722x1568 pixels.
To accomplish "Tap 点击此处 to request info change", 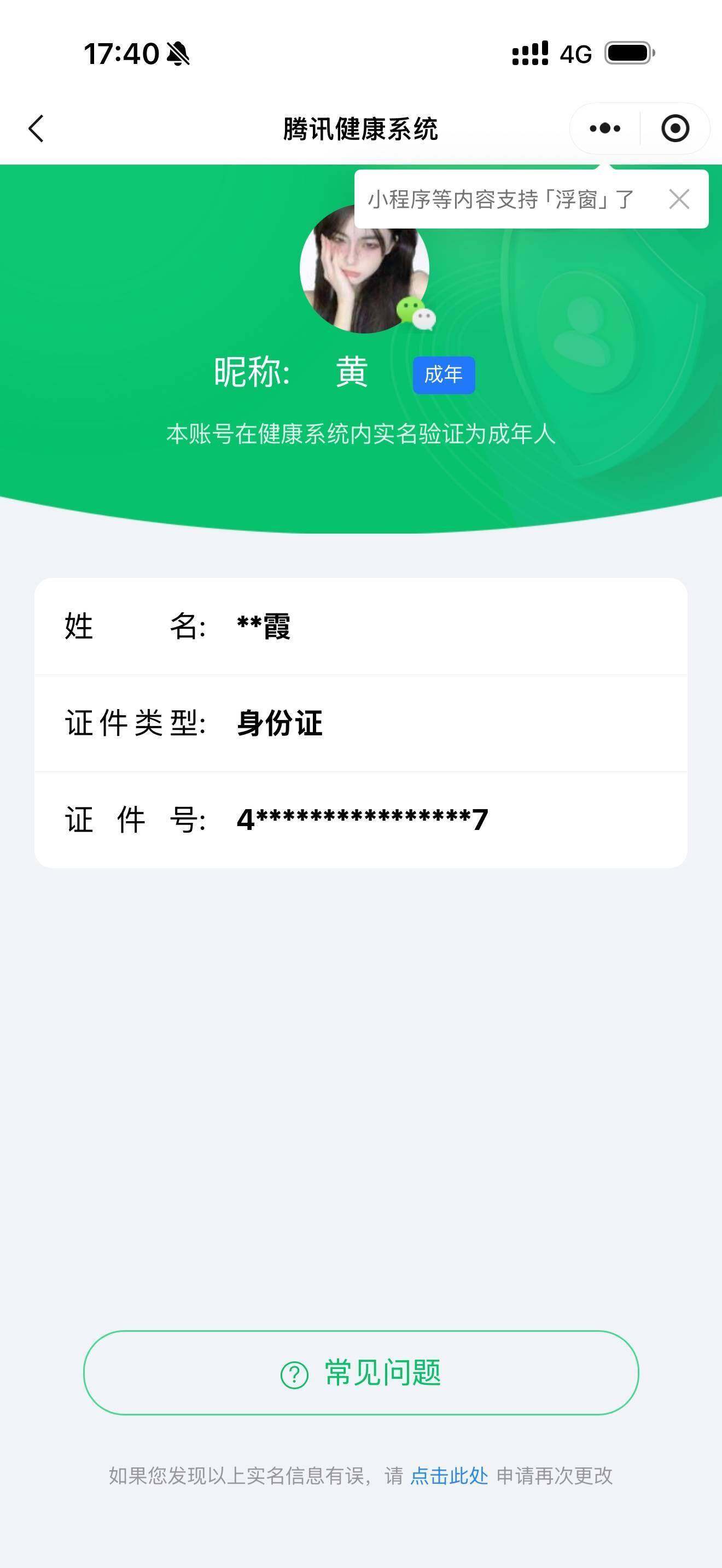I will coord(449,1476).
